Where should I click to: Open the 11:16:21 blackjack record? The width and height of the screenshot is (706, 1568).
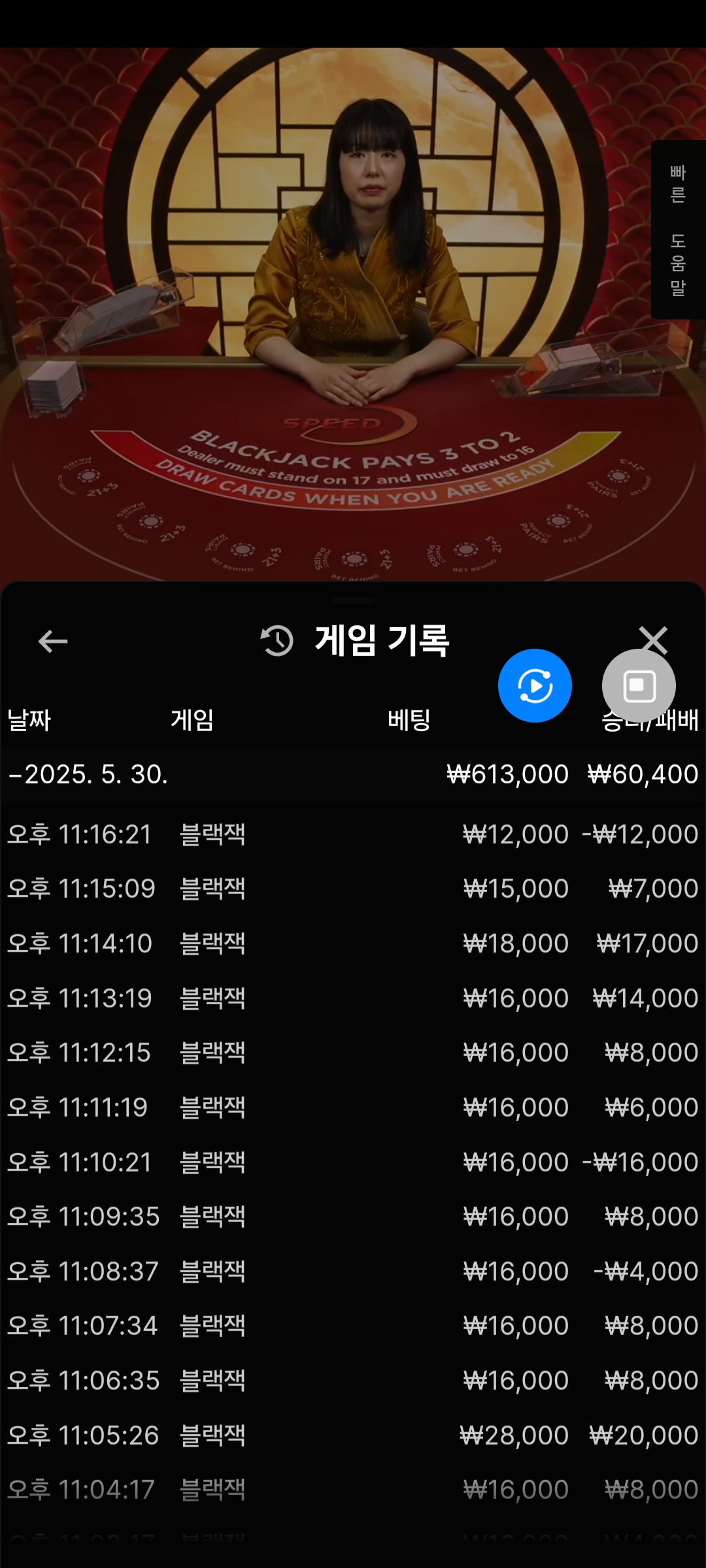[x=353, y=834]
